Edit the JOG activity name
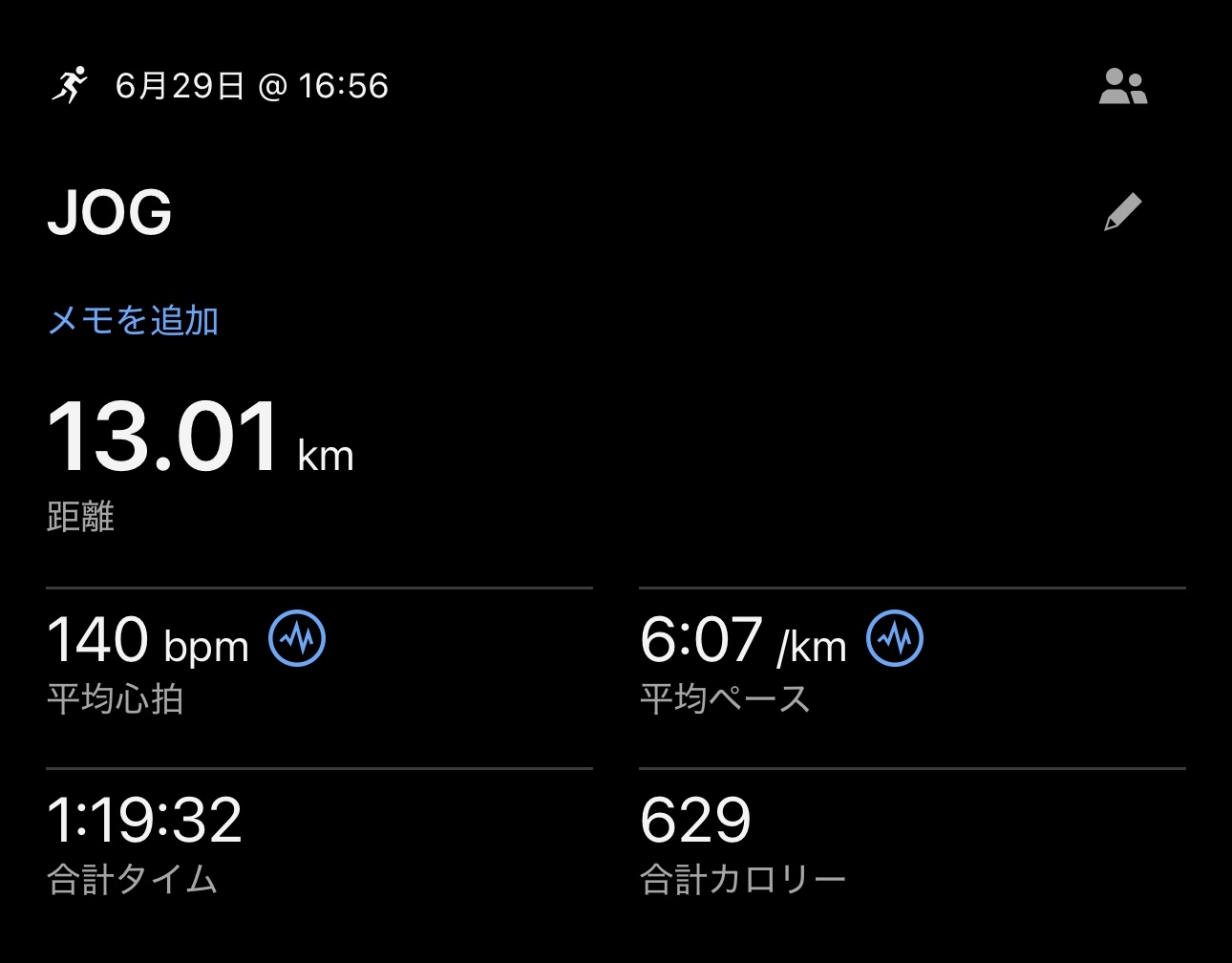 coord(1123,212)
